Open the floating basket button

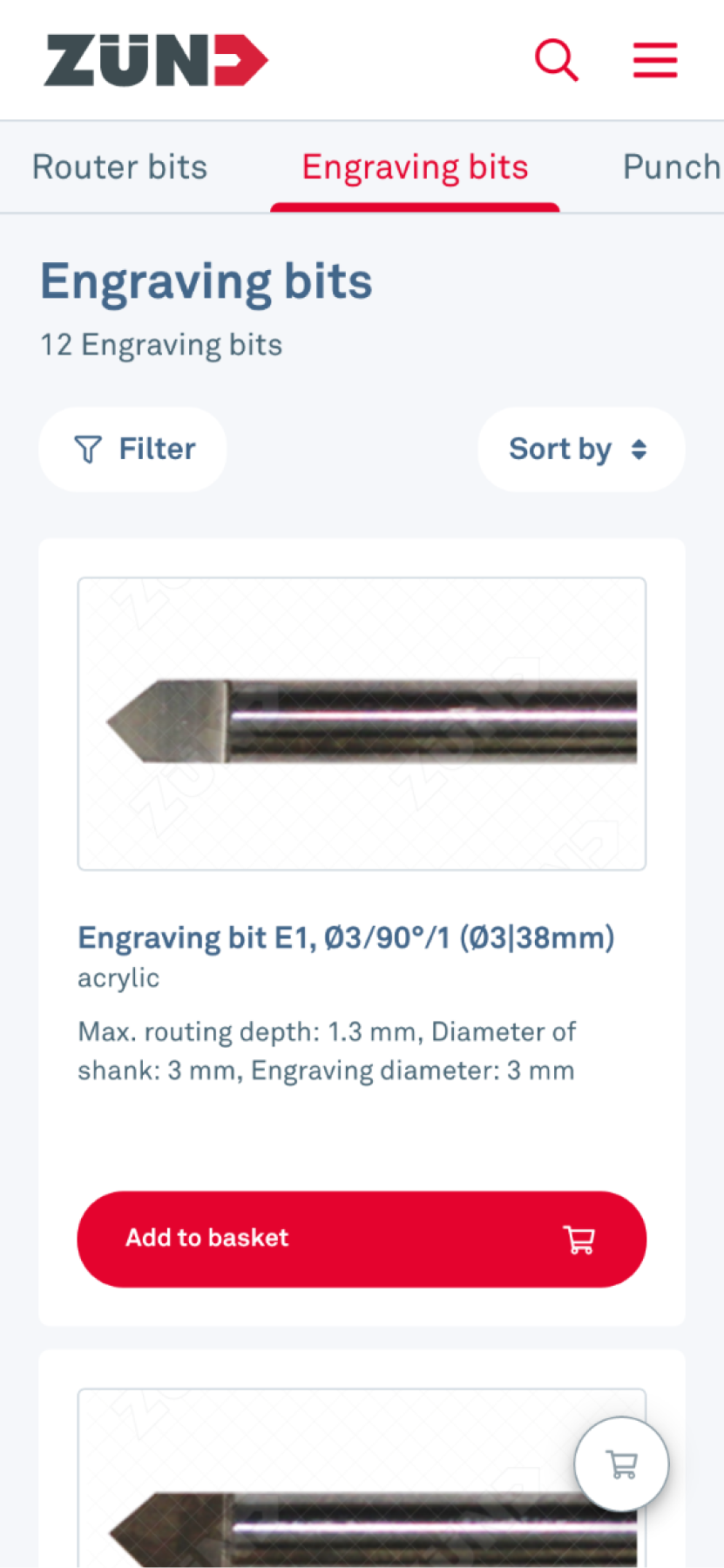pos(621,1464)
